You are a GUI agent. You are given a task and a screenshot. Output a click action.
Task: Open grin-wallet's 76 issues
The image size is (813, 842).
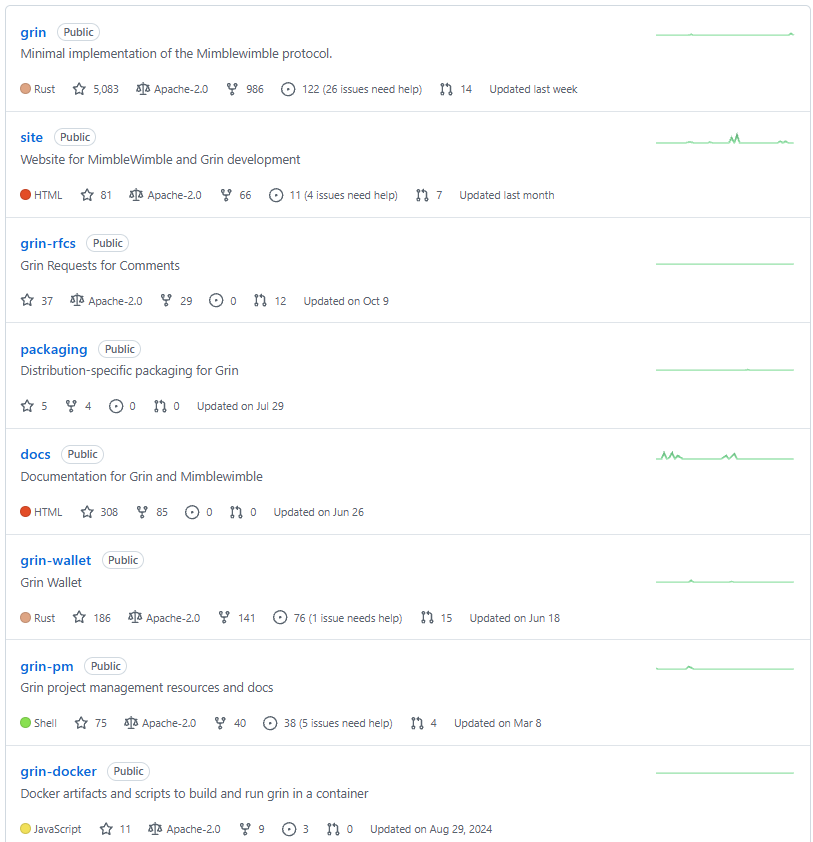coord(339,618)
